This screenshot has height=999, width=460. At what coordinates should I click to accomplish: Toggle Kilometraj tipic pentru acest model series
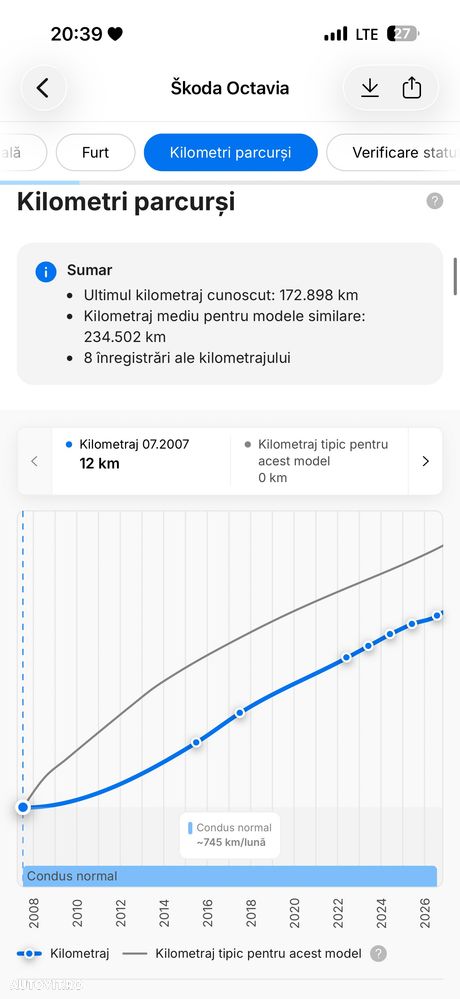(242, 954)
